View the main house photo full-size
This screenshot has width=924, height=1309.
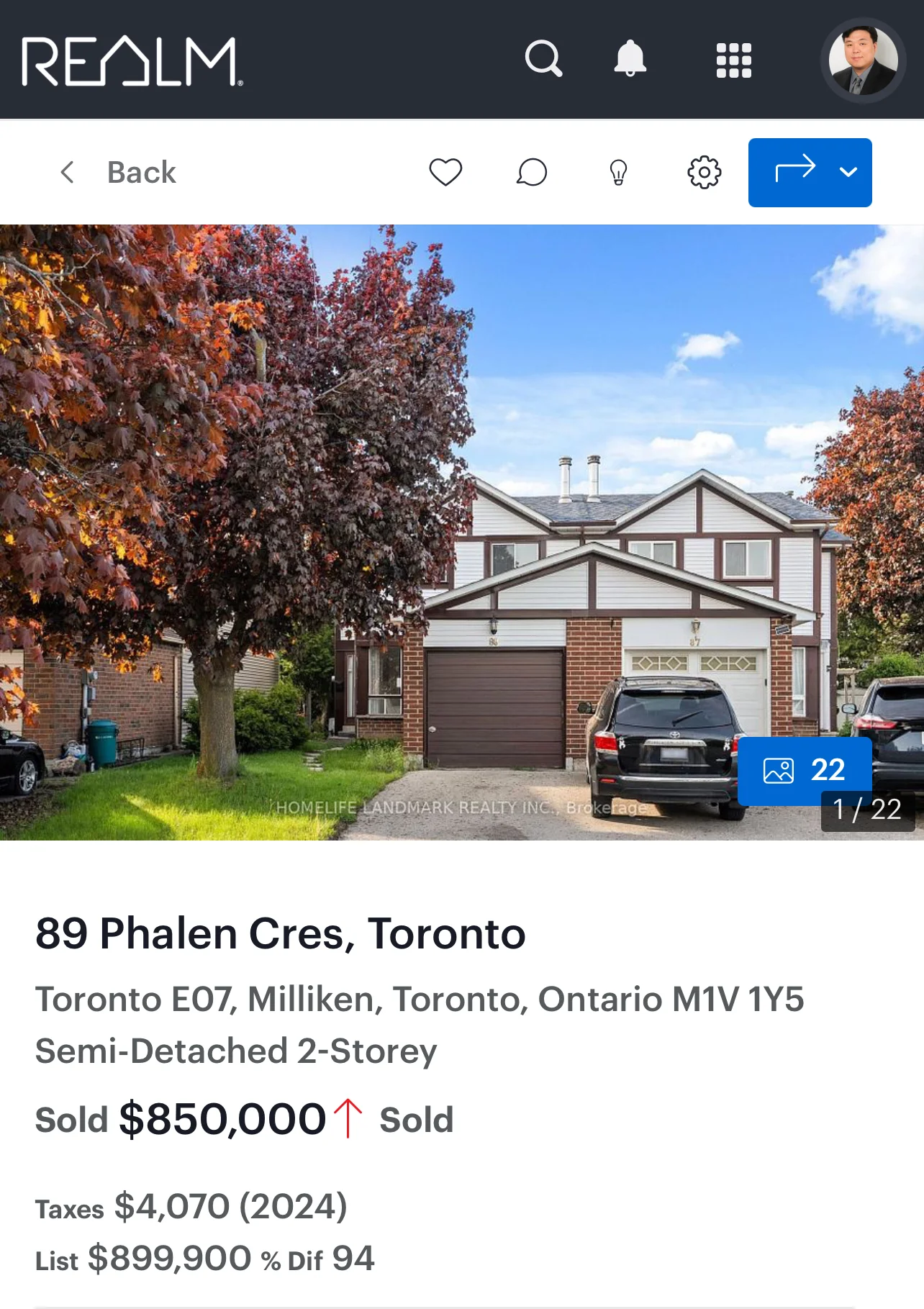(461, 504)
